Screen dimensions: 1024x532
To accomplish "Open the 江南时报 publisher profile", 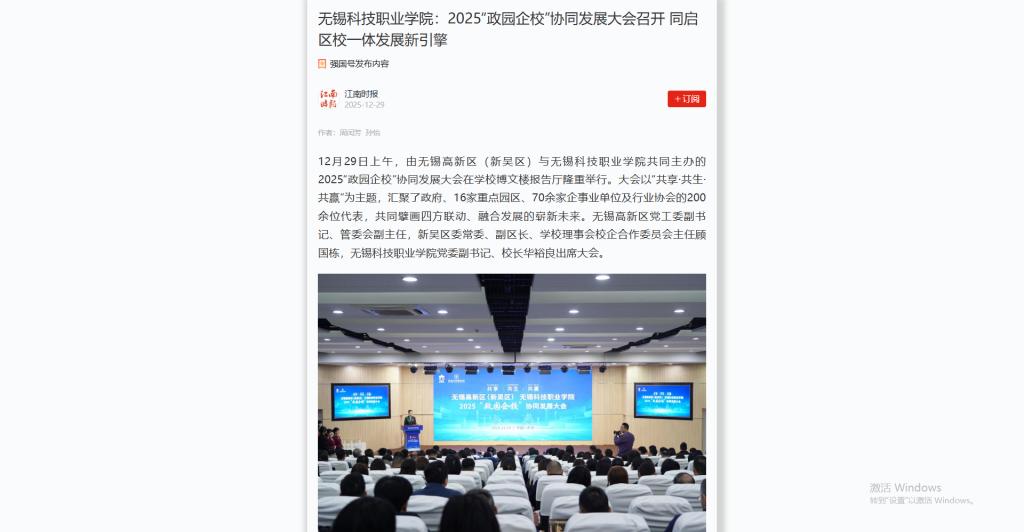I will 361,93.
